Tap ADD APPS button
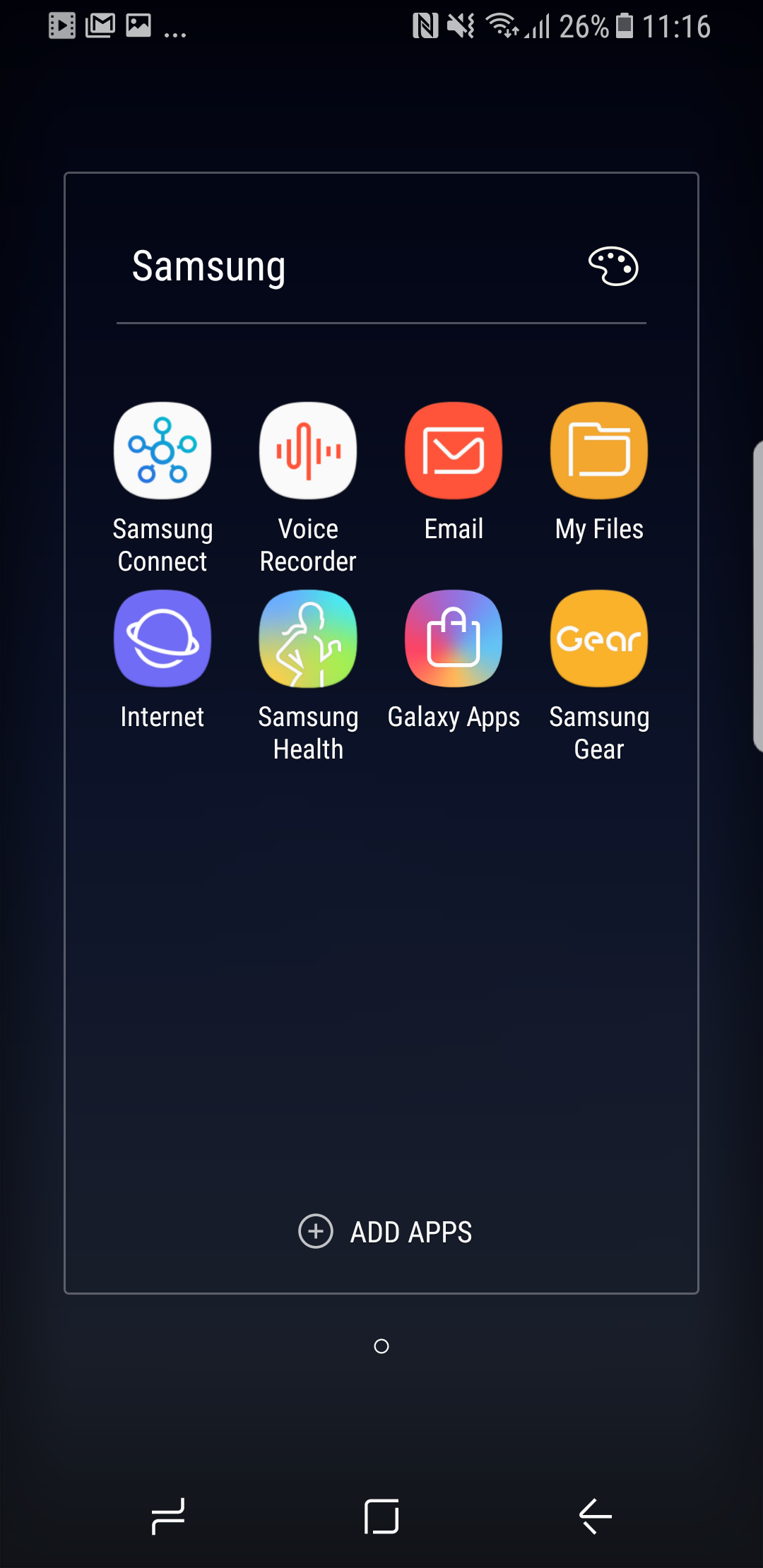Image resolution: width=763 pixels, height=1568 pixels. click(x=385, y=1232)
